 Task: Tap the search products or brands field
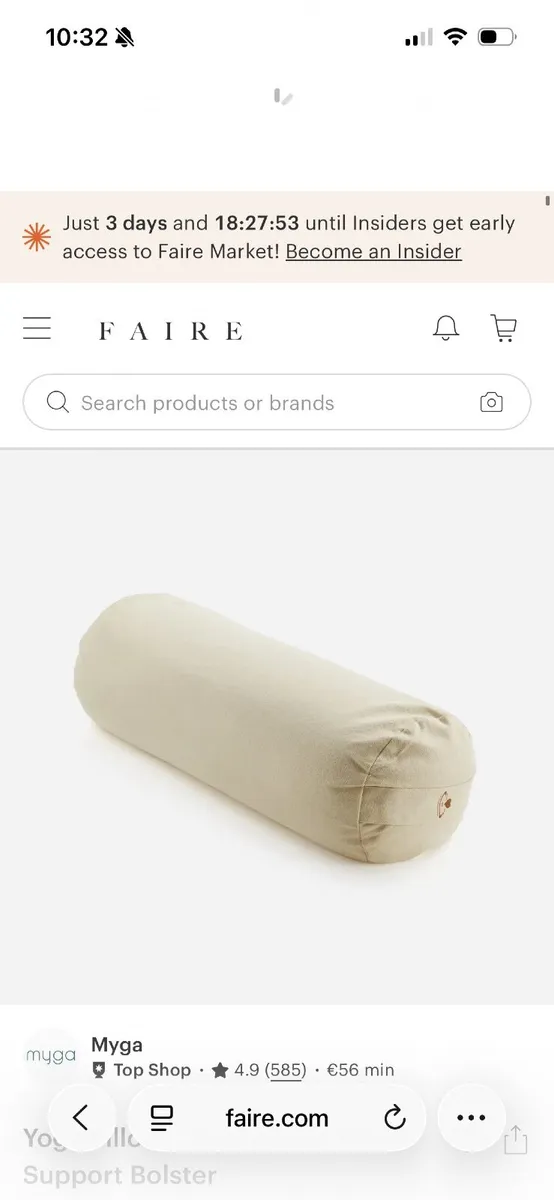tap(277, 403)
